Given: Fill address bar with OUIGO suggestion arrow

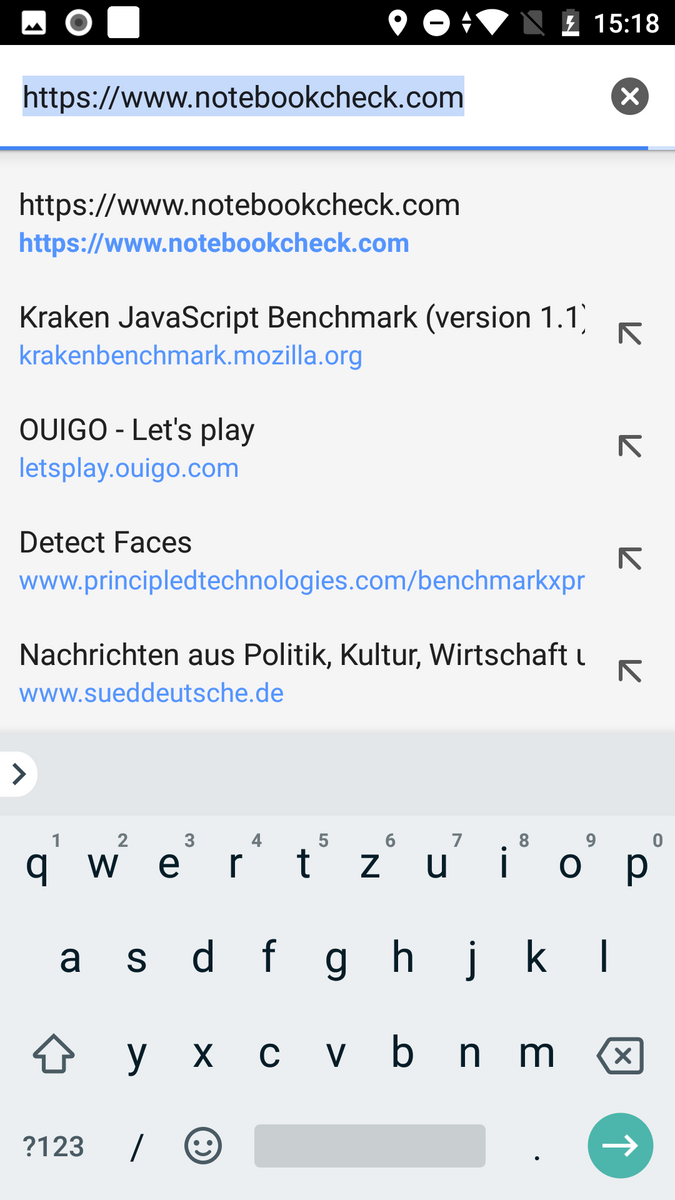Looking at the screenshot, I should click(x=629, y=447).
